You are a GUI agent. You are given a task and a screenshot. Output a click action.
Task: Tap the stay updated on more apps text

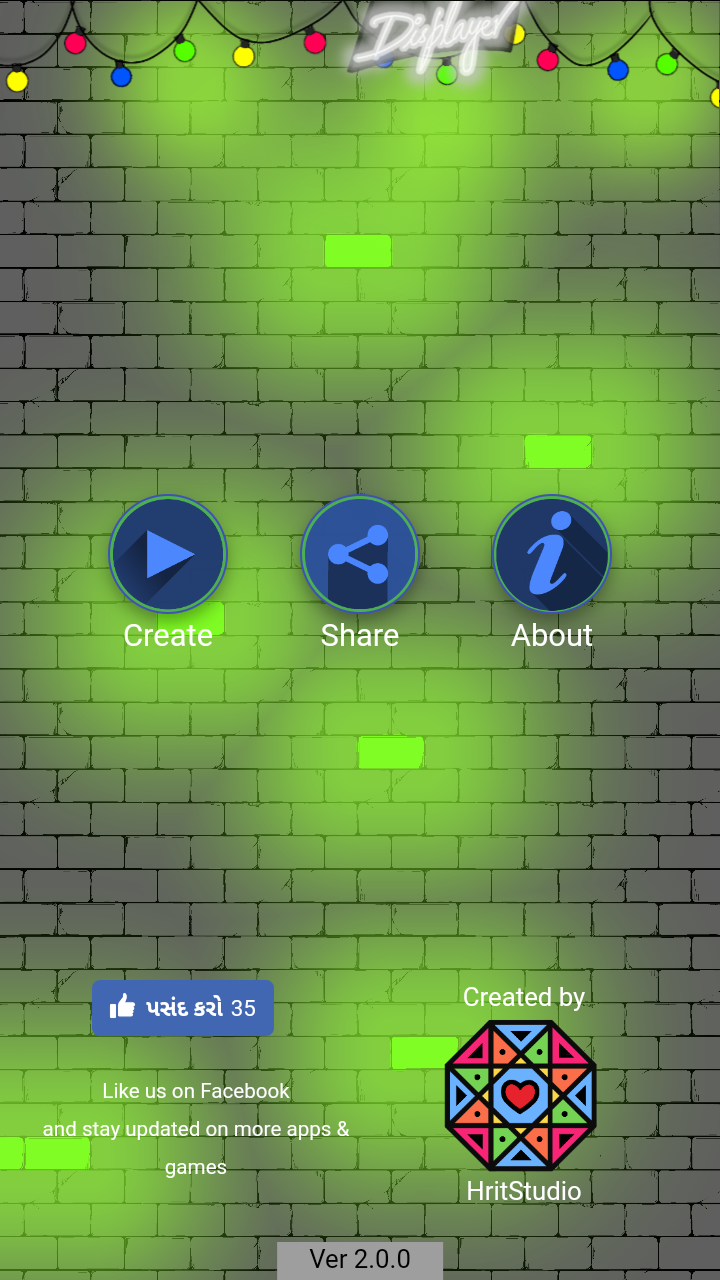pyautogui.click(x=196, y=1129)
